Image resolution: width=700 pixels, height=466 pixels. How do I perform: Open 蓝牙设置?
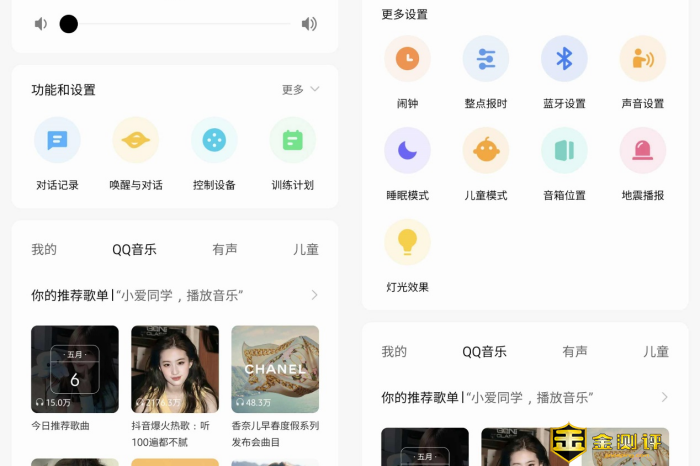[564, 59]
